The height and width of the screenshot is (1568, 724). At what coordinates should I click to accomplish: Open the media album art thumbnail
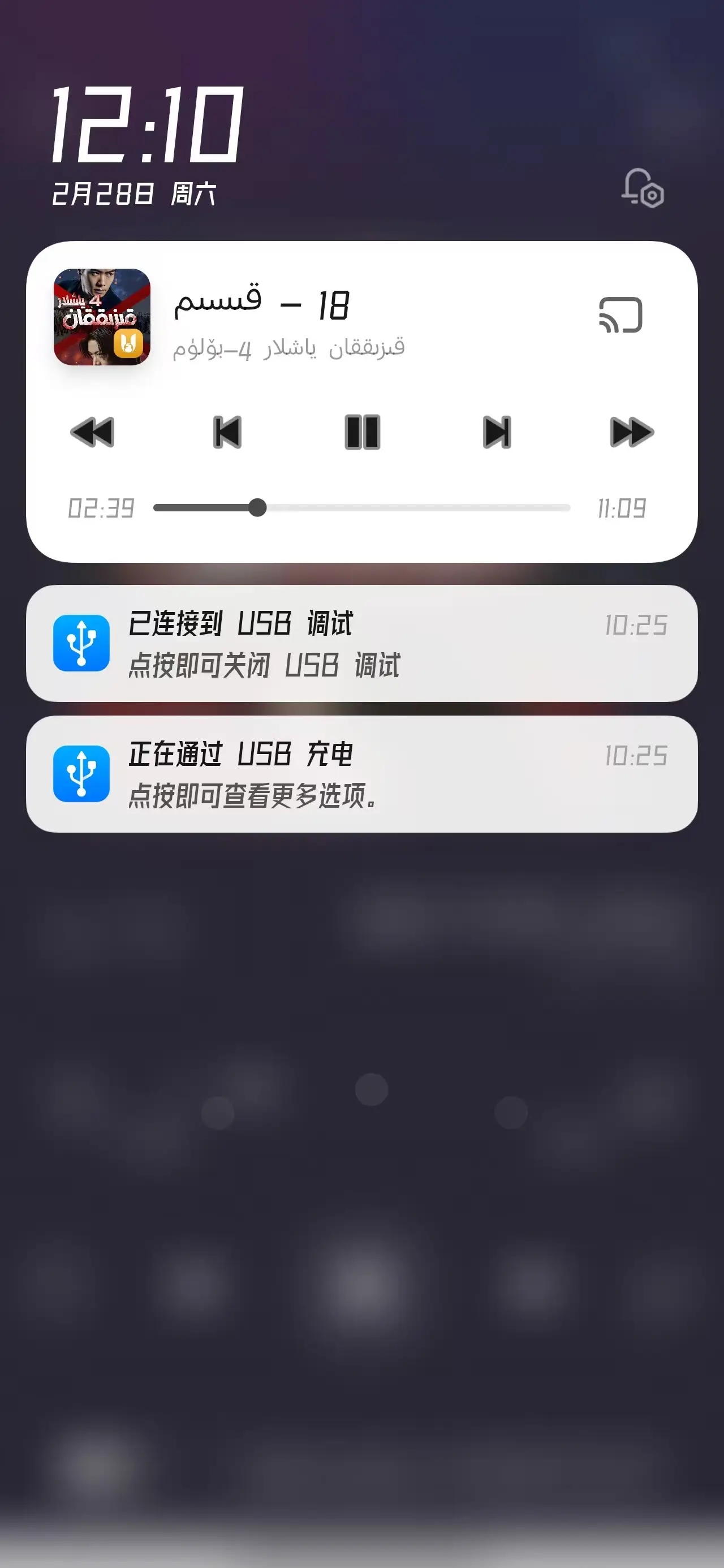(x=102, y=317)
